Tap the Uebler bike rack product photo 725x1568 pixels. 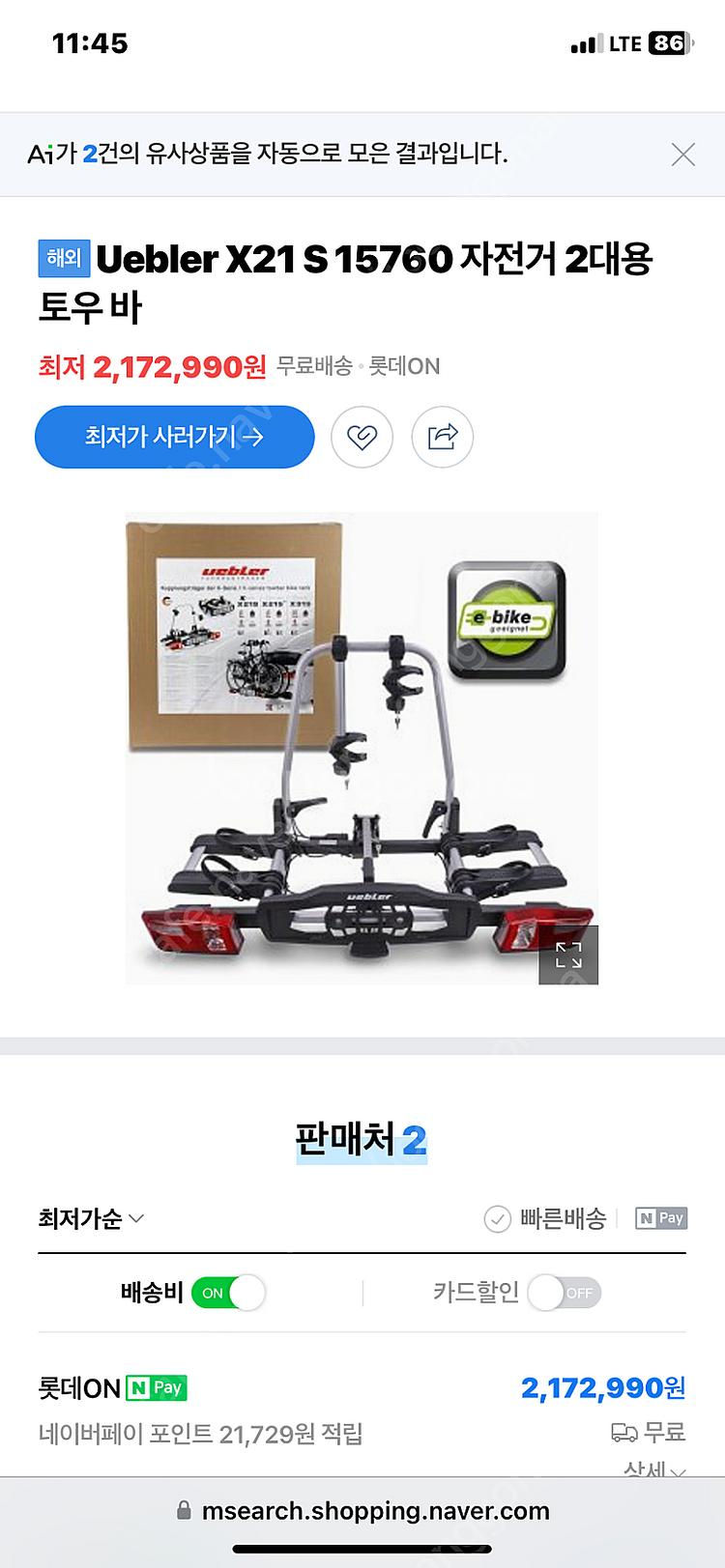[362, 749]
